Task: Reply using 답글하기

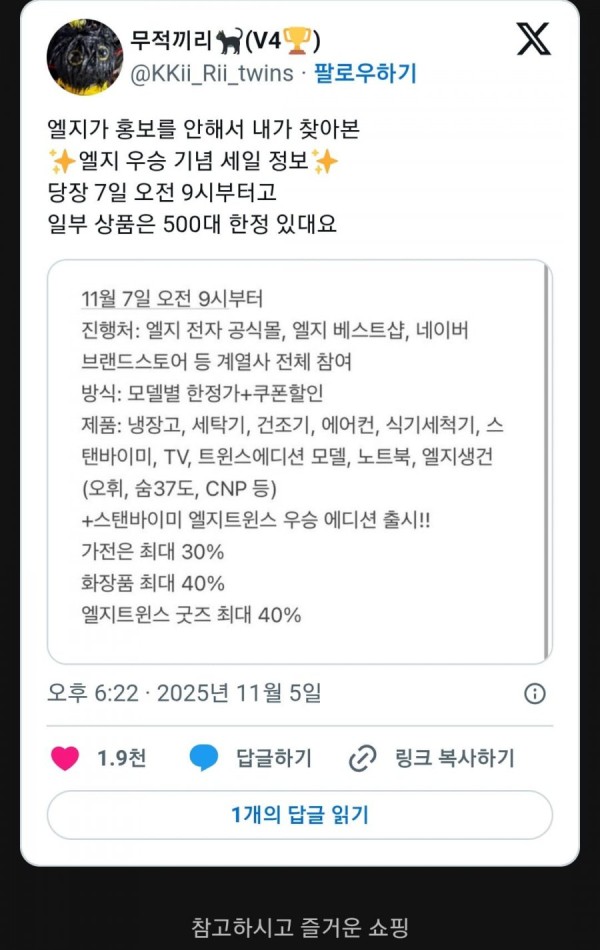Action: click(x=250, y=759)
